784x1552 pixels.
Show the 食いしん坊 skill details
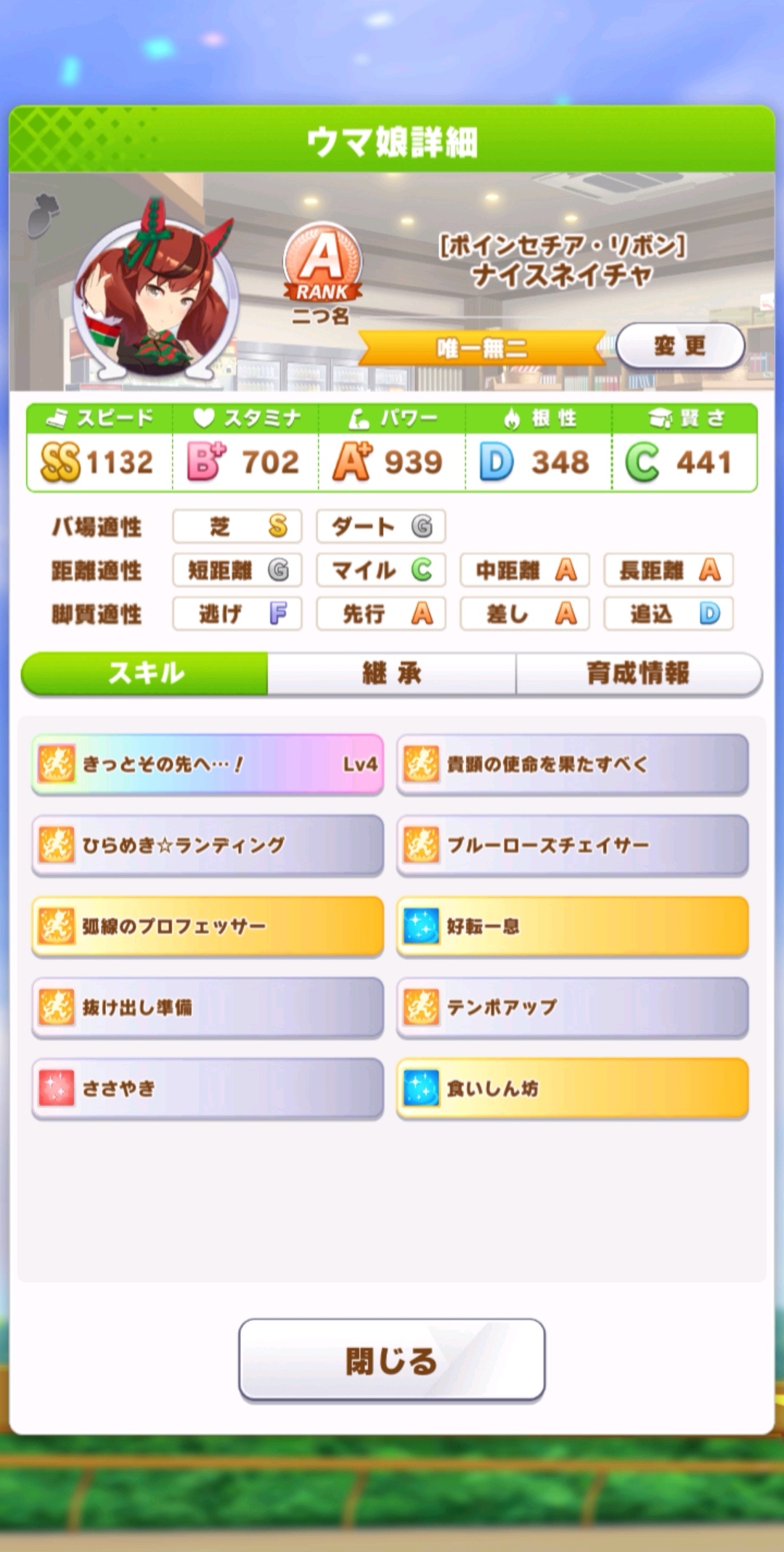point(572,1089)
